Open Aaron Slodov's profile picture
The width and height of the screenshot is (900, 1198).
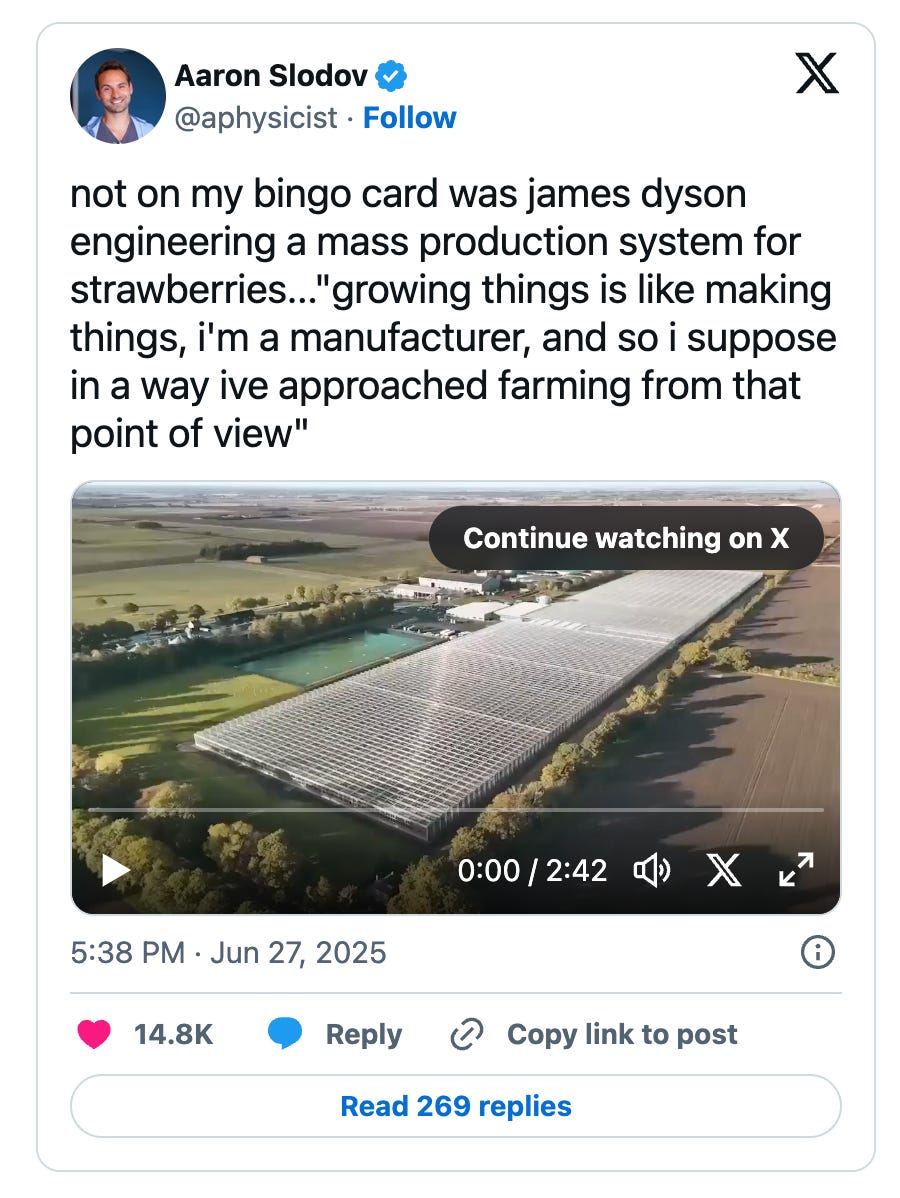(x=118, y=96)
